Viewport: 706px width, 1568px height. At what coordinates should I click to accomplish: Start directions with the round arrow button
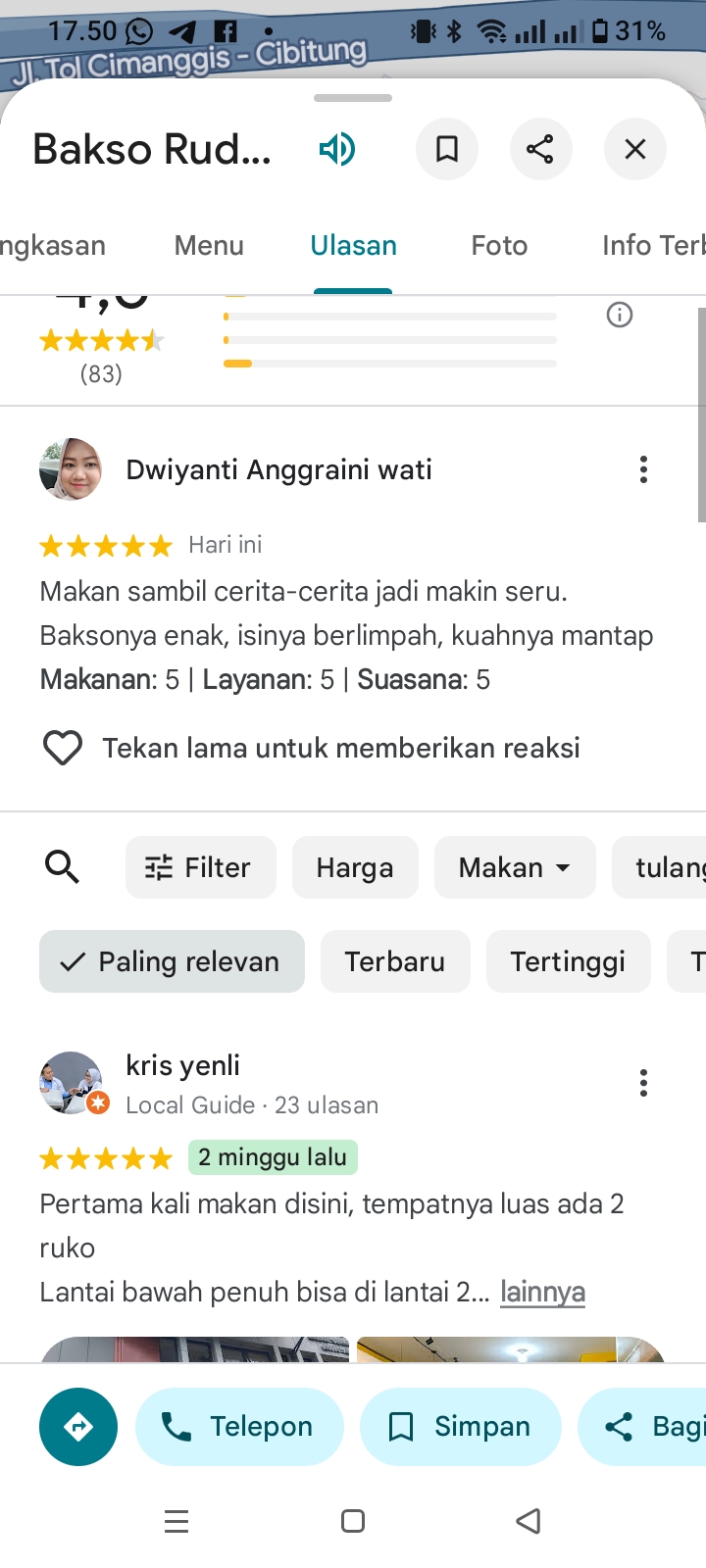[78, 1427]
